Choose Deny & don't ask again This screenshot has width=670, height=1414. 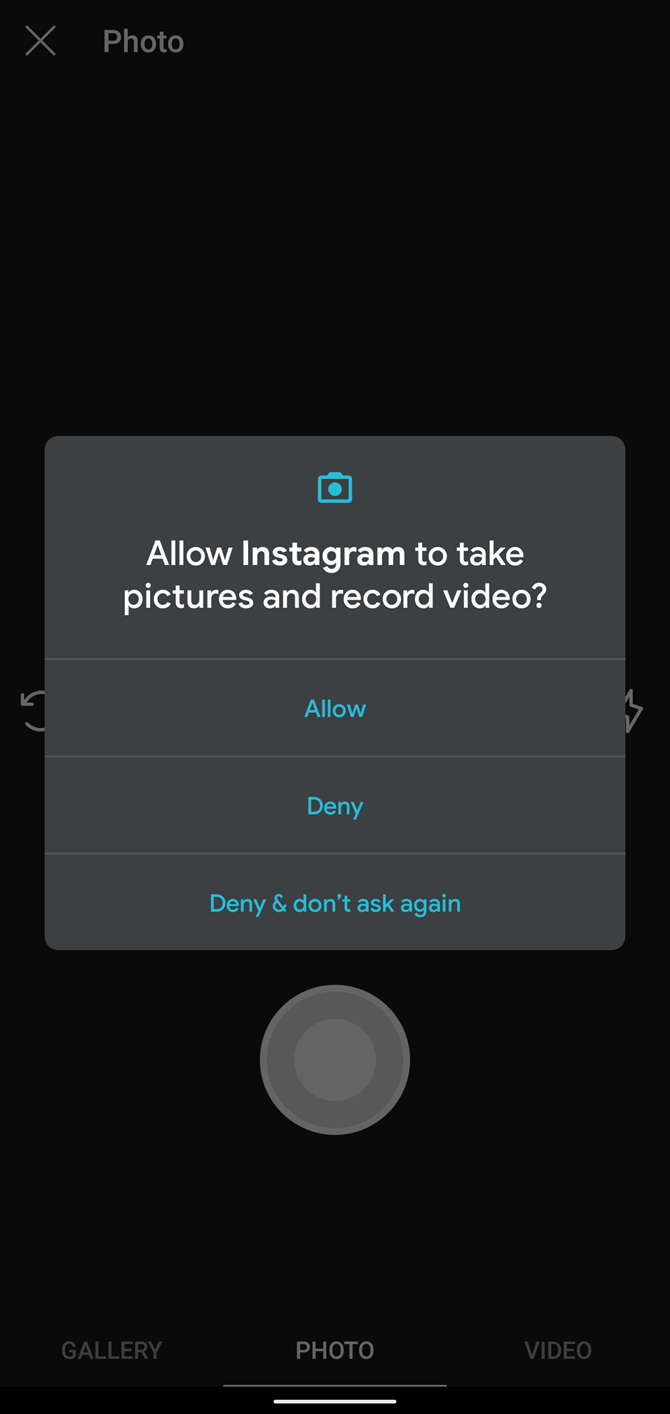[x=335, y=903]
